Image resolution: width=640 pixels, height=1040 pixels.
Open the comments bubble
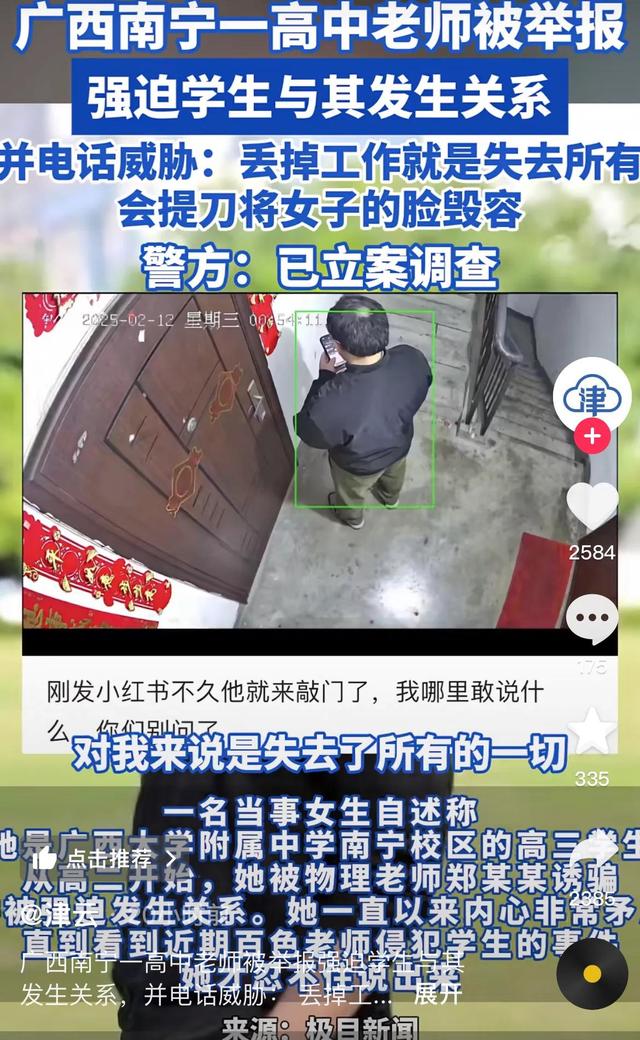[592, 620]
